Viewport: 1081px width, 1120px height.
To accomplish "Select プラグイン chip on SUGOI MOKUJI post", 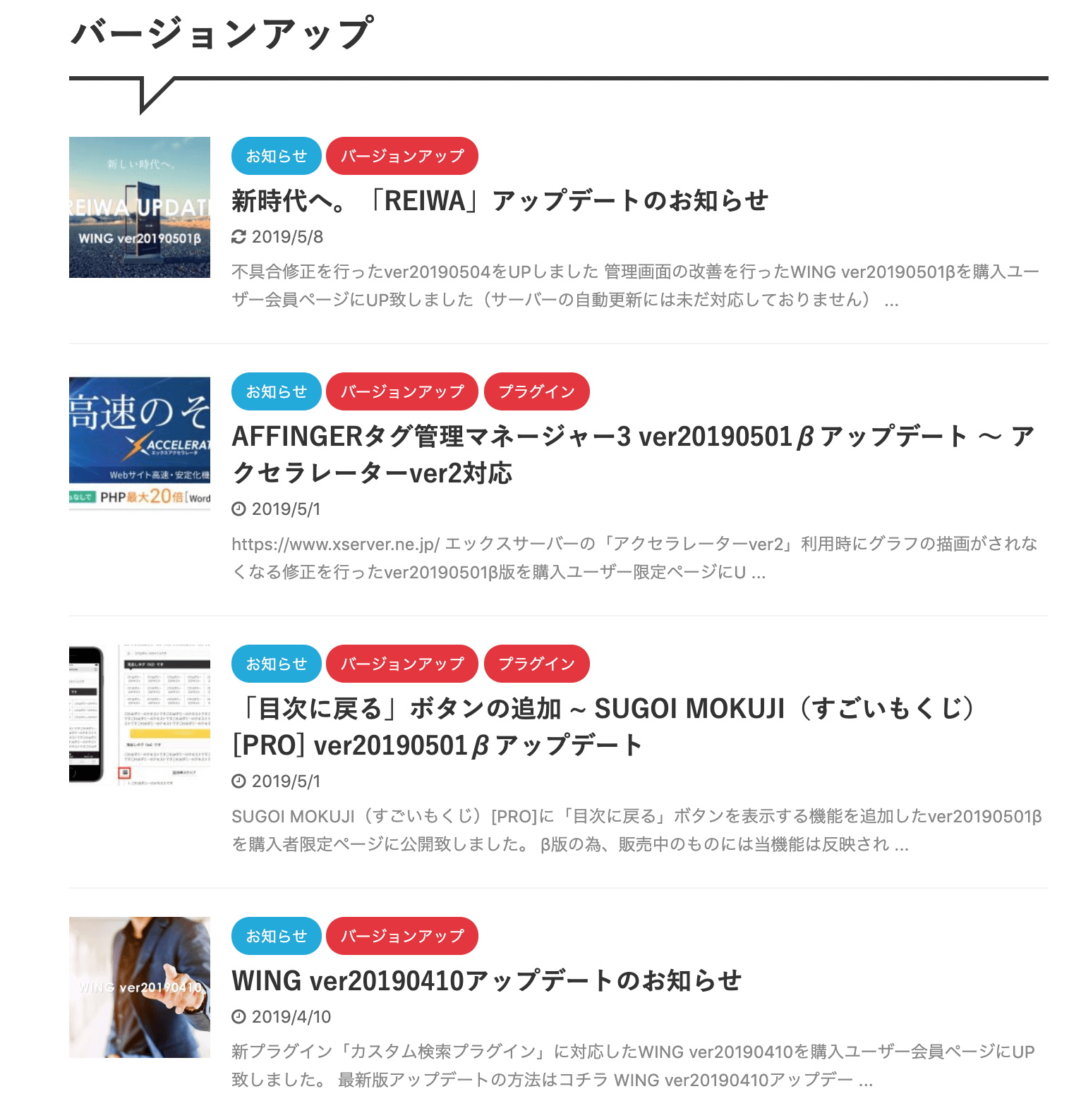I will [536, 664].
